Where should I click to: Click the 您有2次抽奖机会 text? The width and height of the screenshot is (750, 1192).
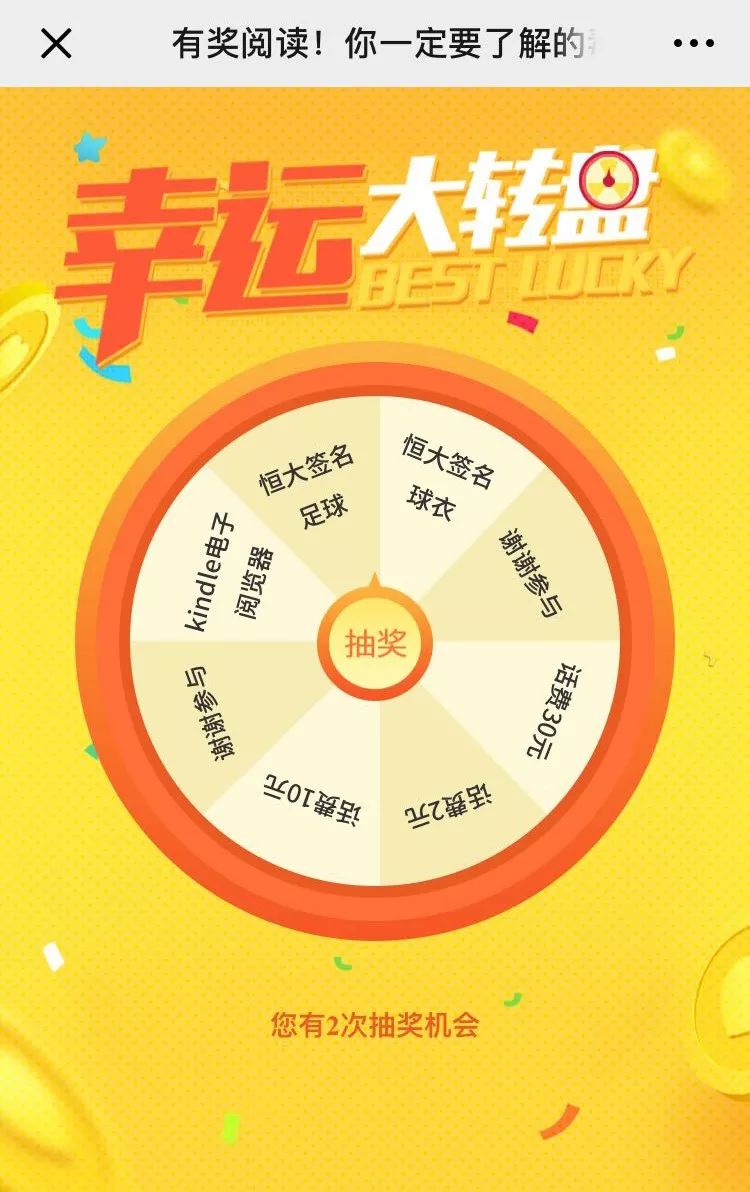(x=375, y=1021)
